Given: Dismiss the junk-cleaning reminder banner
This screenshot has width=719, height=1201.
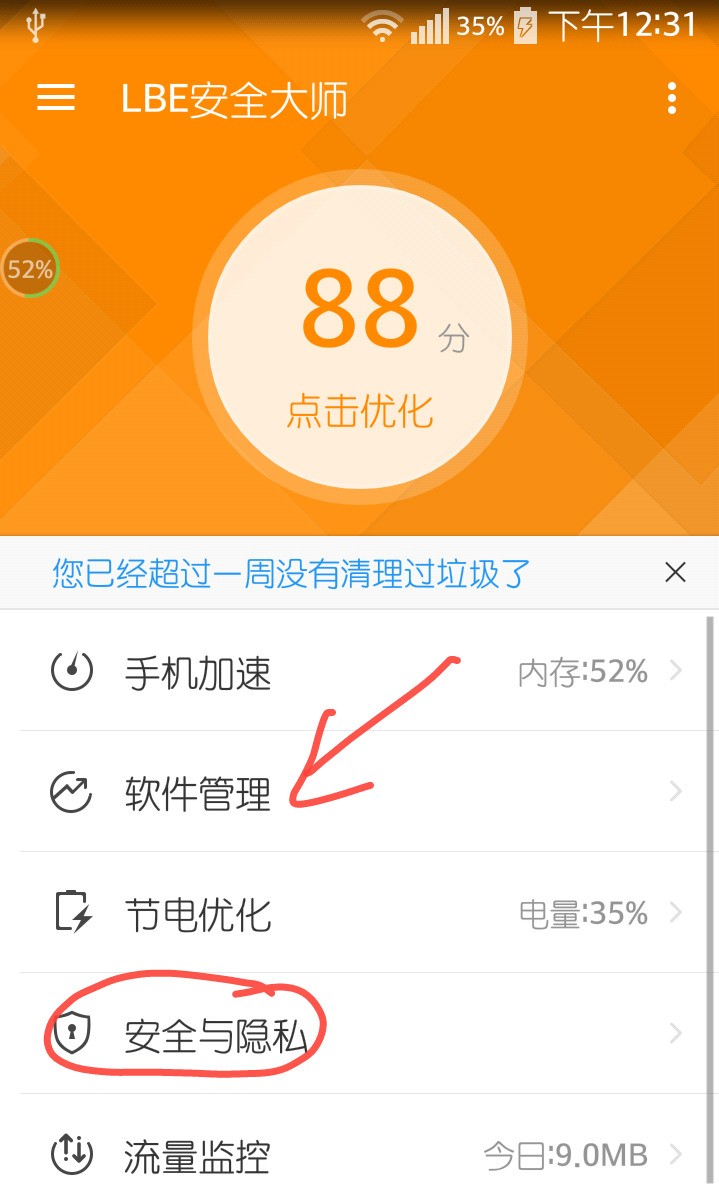Looking at the screenshot, I should (x=675, y=573).
